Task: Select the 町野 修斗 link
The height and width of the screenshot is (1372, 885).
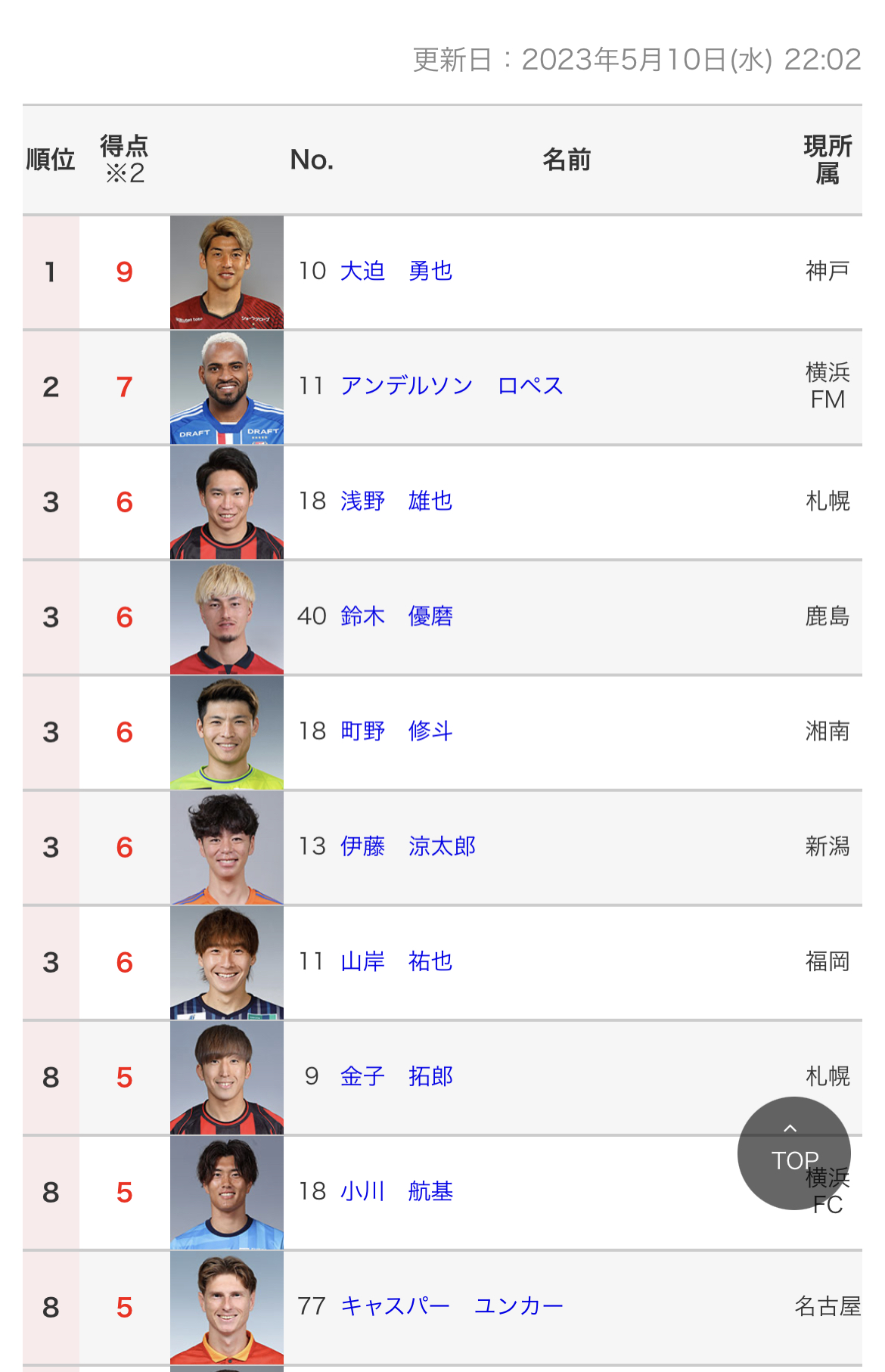Action: pyautogui.click(x=396, y=731)
